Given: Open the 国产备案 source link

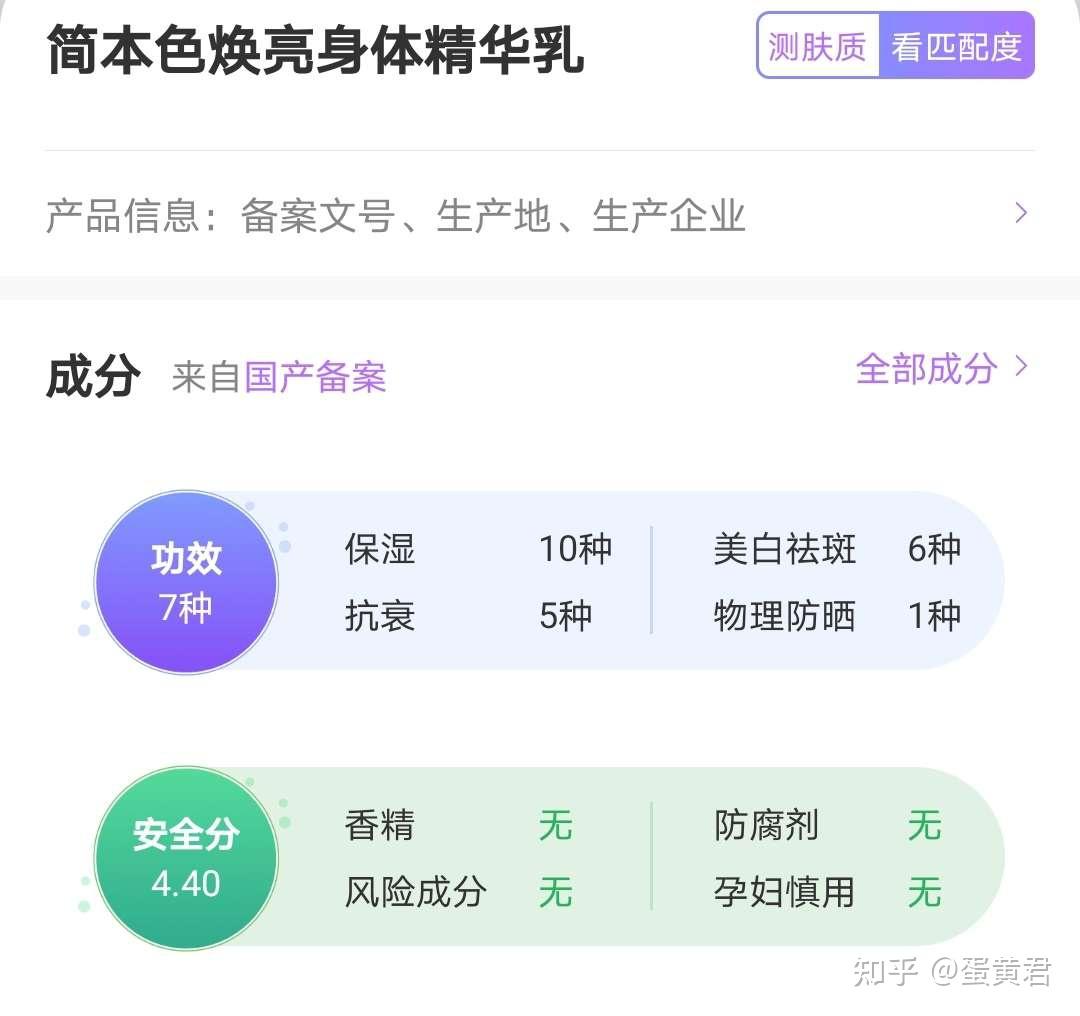Looking at the screenshot, I should [315, 378].
